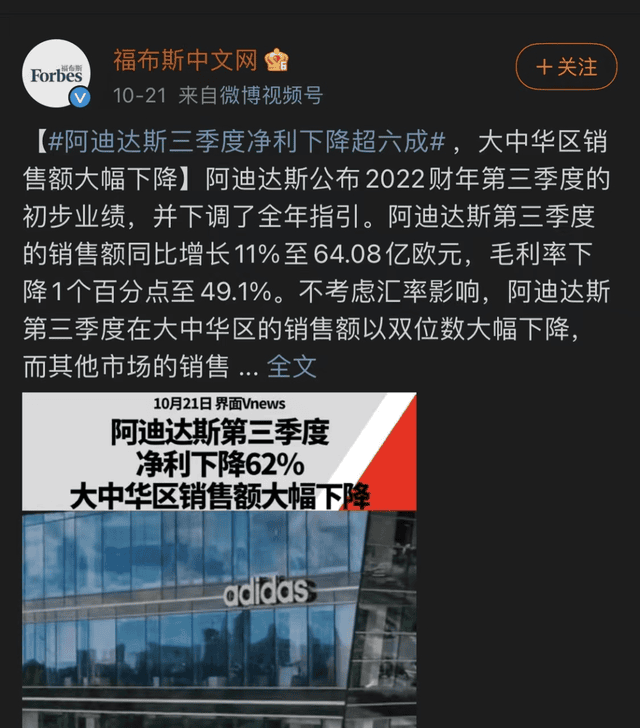Viewport: 640px width, 728px height.
Task: Follow 福布斯中文网 with the 关注 button
Action: [566, 67]
